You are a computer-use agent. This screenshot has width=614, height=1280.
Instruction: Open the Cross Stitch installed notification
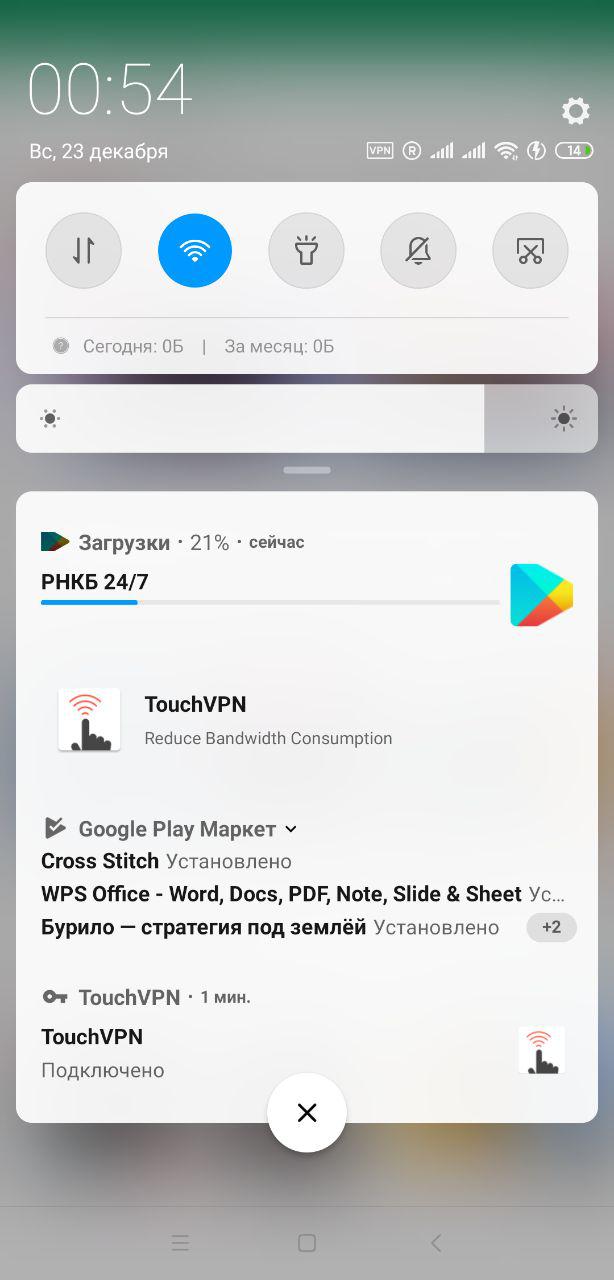pyautogui.click(x=166, y=861)
